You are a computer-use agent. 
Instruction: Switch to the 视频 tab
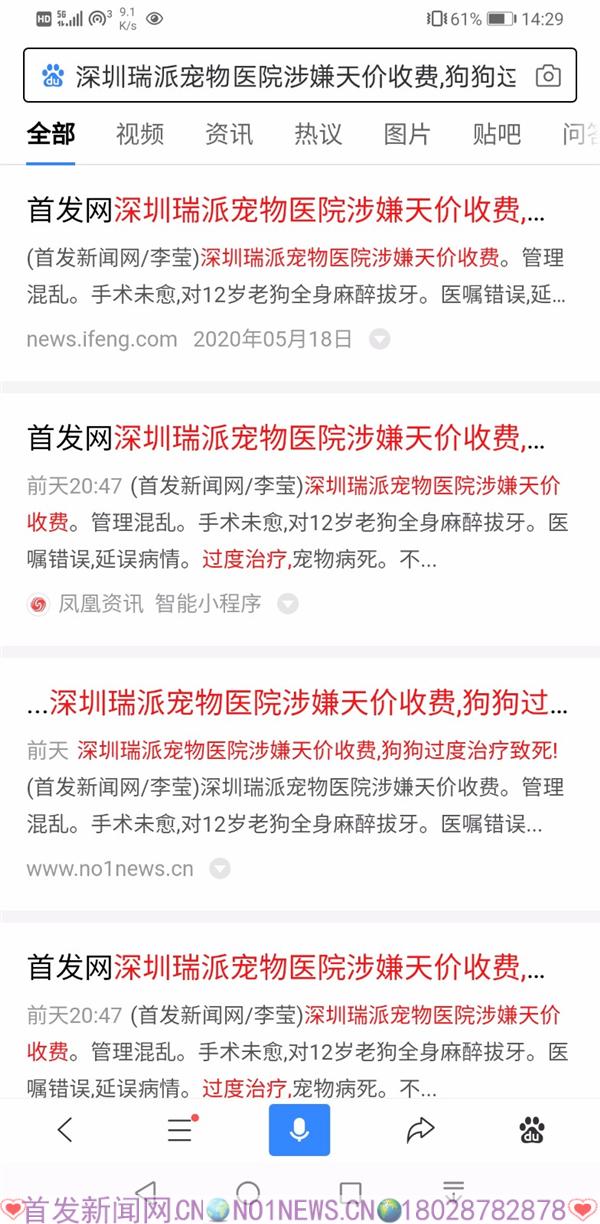(140, 134)
